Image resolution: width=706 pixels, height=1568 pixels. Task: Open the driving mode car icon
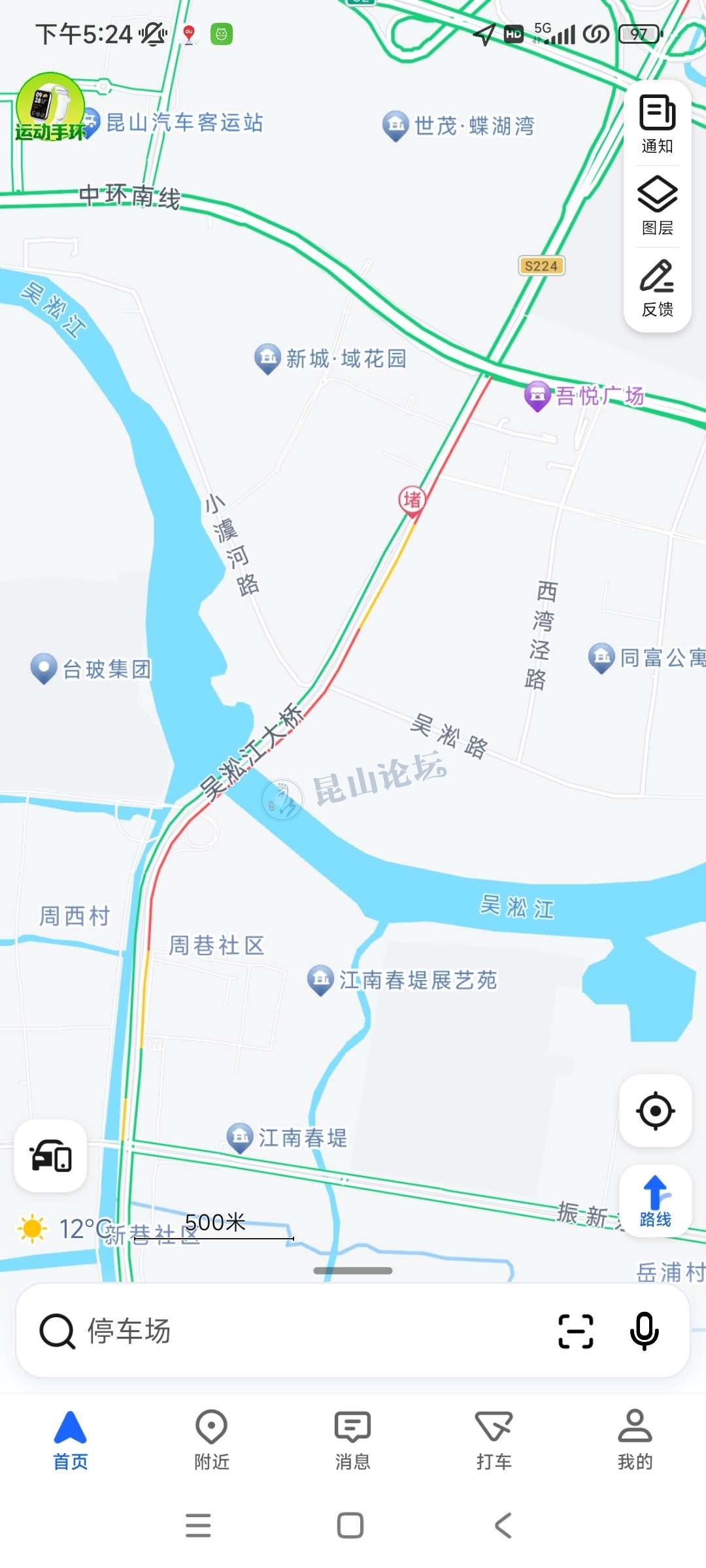[x=51, y=1156]
